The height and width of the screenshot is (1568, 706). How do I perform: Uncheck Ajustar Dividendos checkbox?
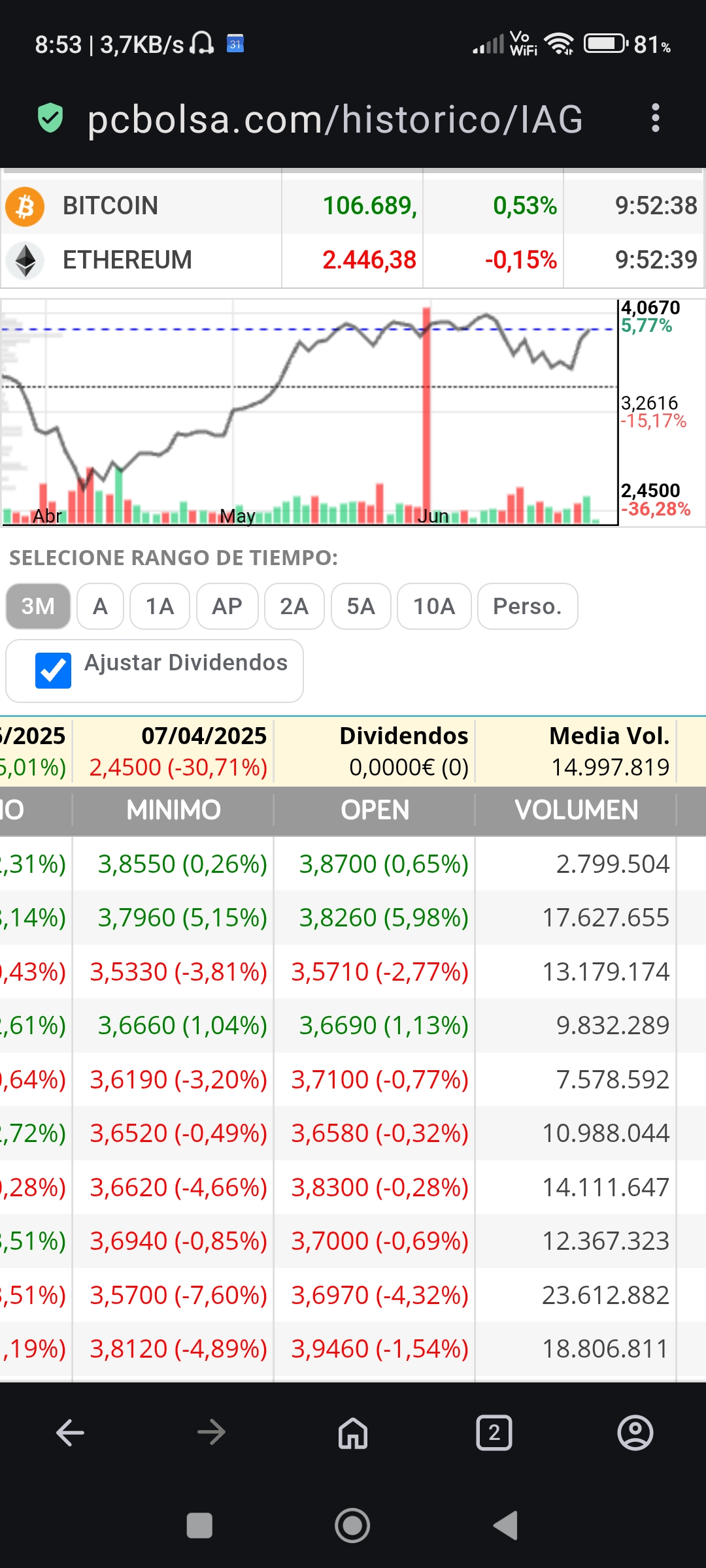pos(53,671)
